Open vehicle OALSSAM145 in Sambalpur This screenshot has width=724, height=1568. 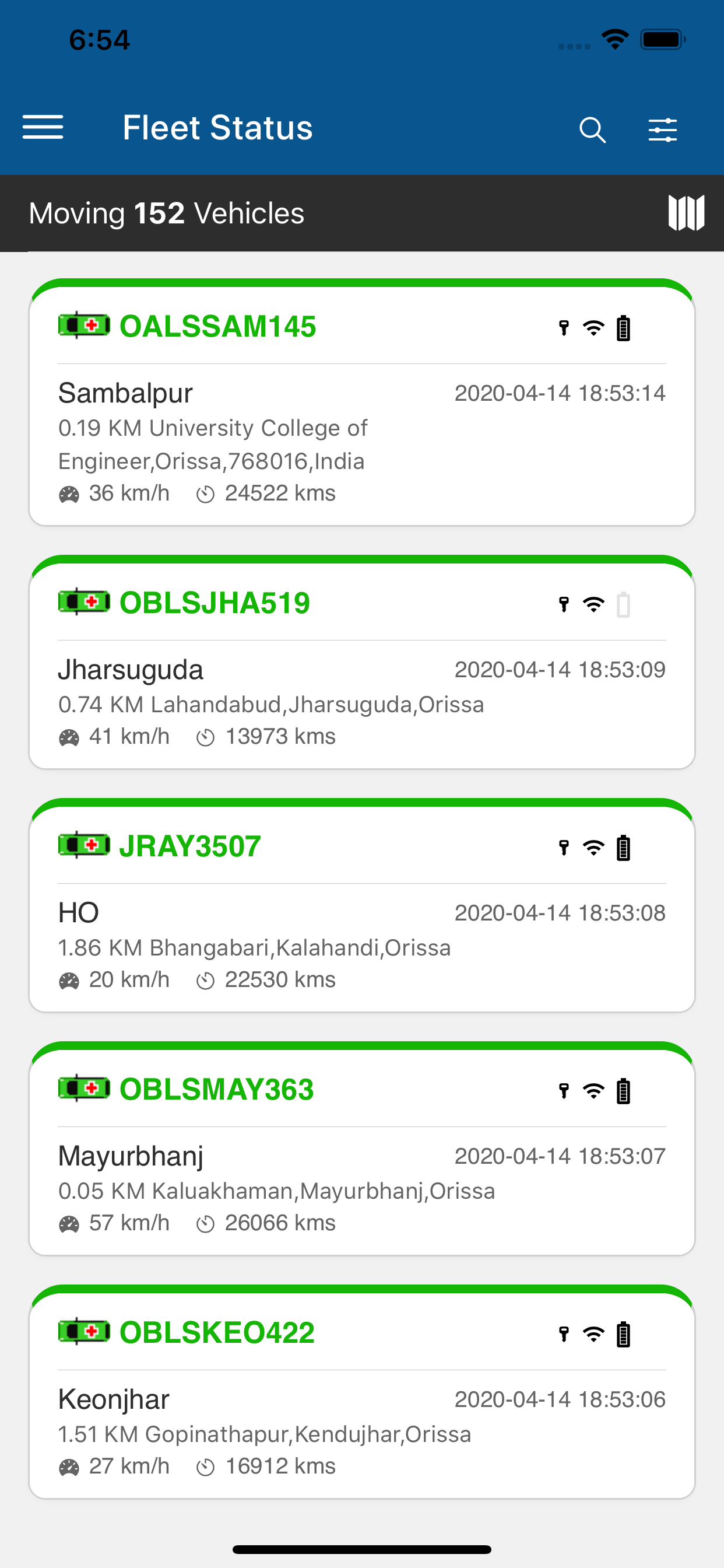362,402
